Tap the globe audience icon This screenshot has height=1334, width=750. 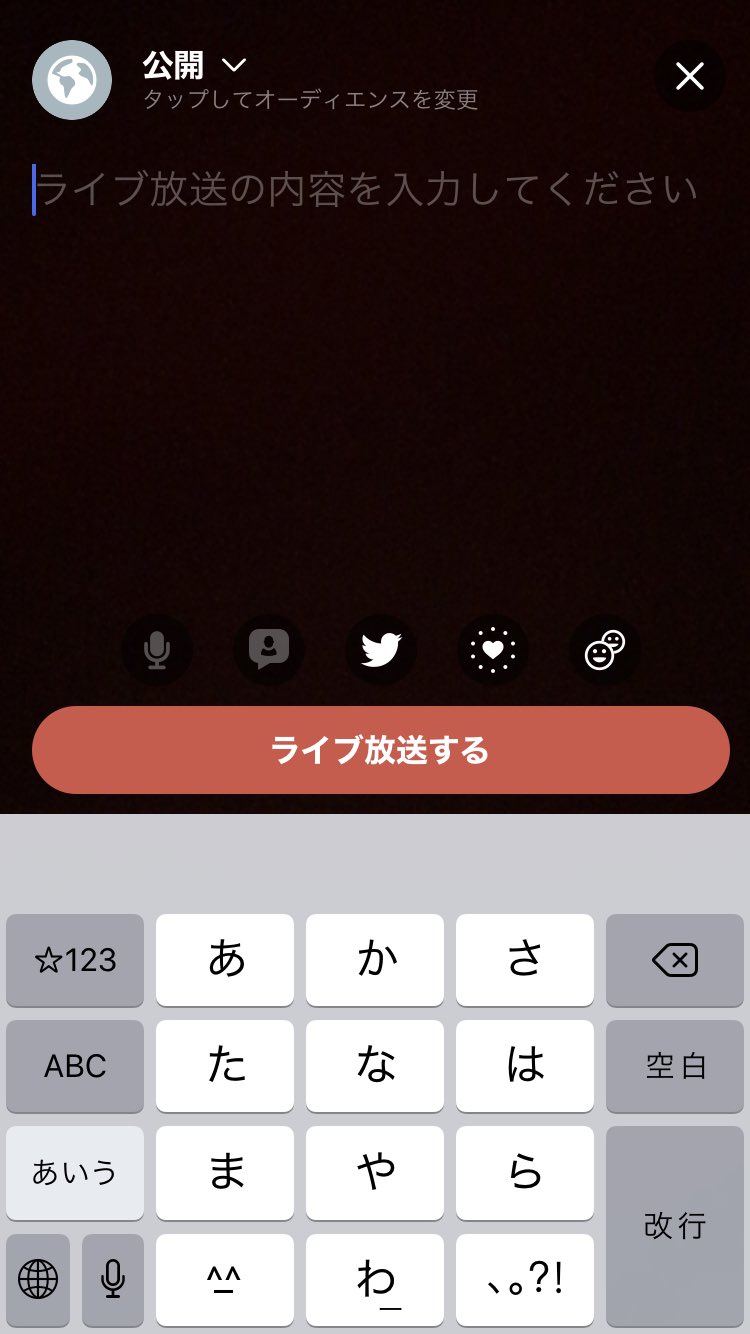click(x=72, y=80)
